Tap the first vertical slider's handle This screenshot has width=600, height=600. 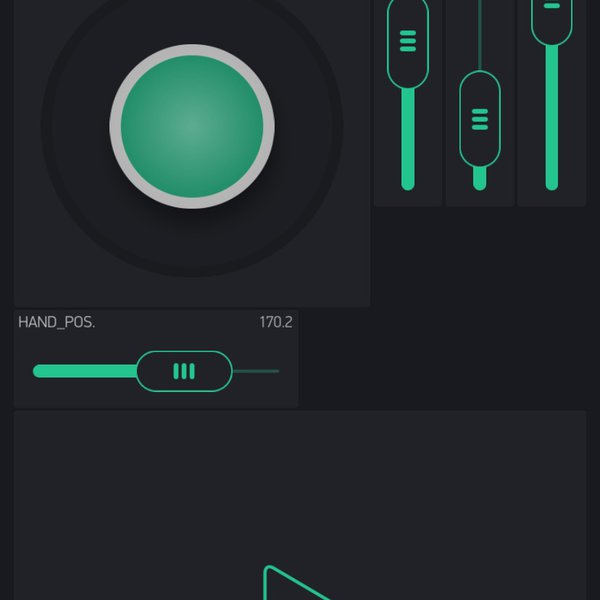point(407,40)
